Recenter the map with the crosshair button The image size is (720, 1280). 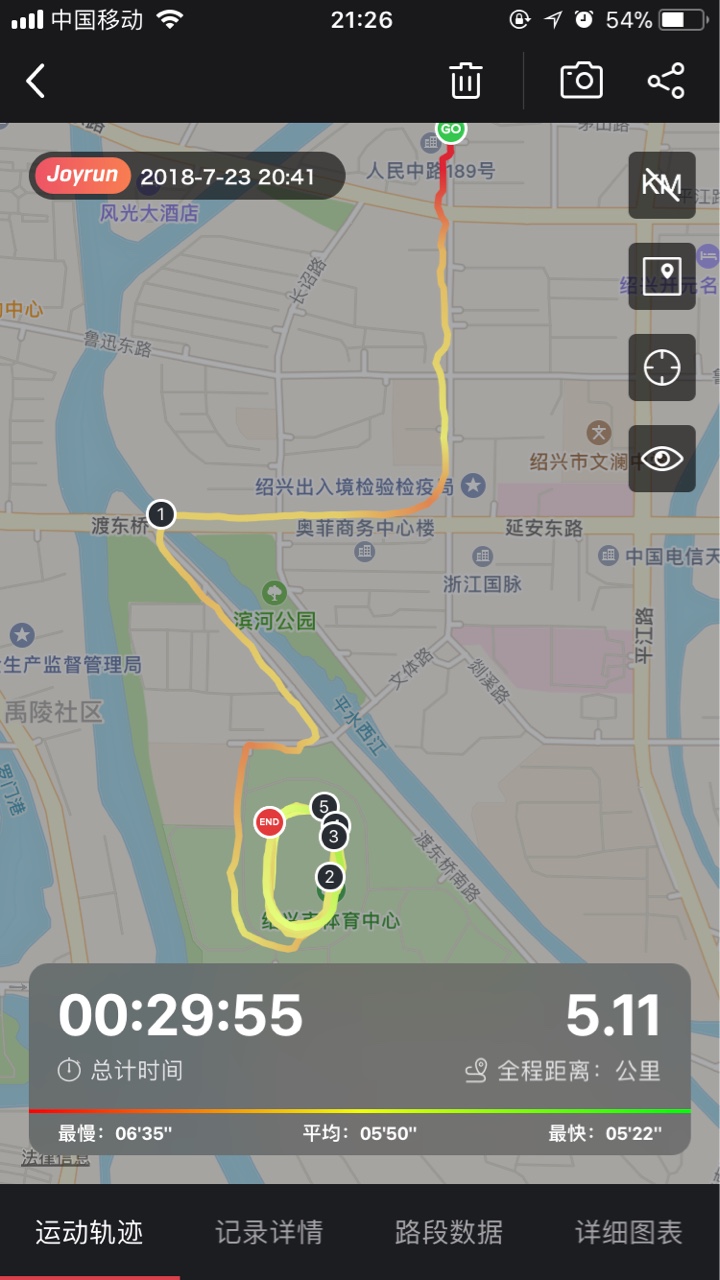662,367
